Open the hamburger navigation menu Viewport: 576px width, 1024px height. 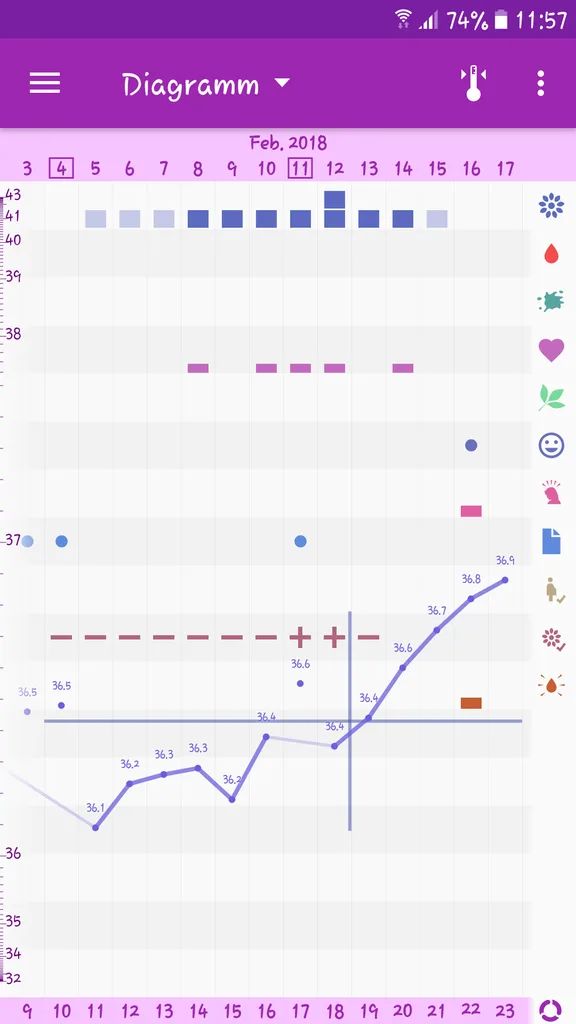click(x=45, y=84)
